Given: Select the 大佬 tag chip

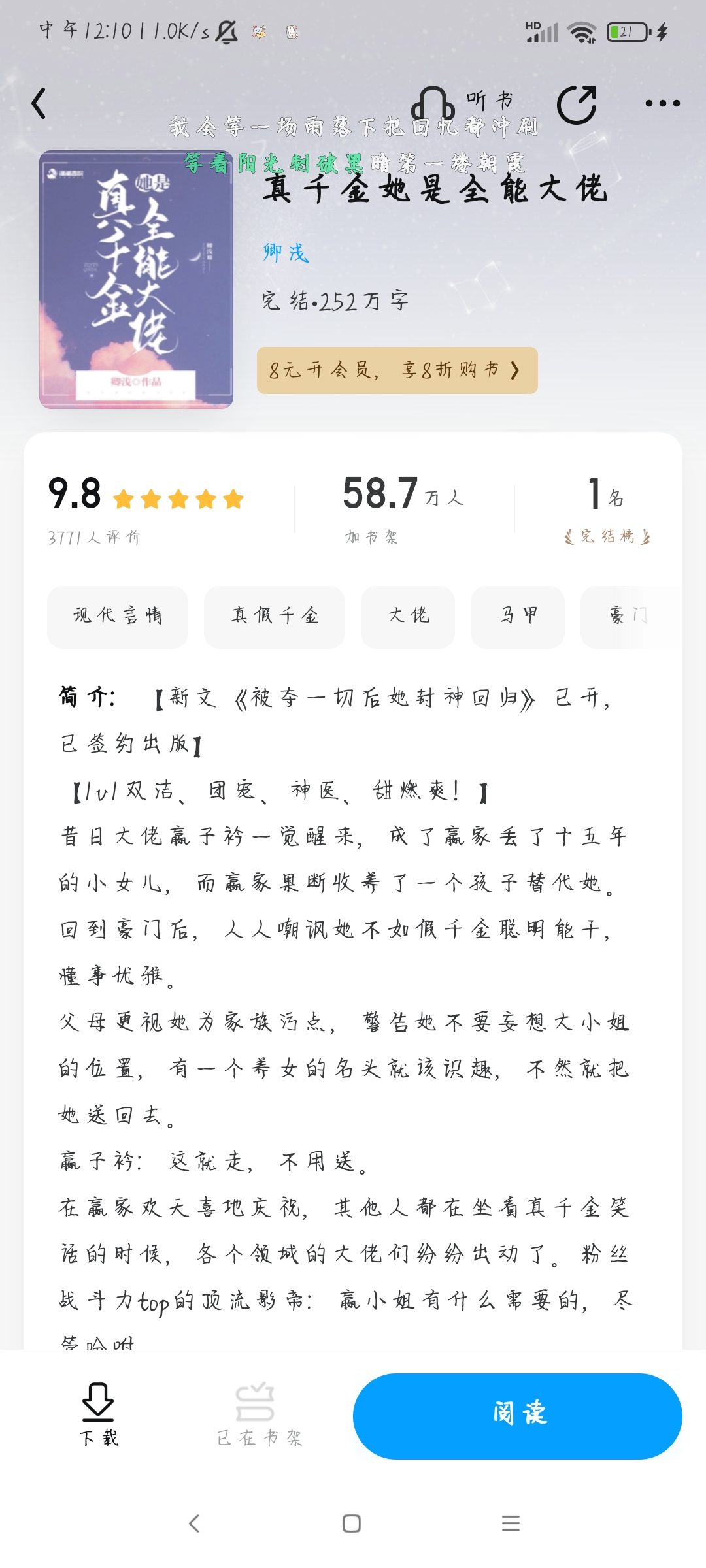Looking at the screenshot, I should 408,617.
